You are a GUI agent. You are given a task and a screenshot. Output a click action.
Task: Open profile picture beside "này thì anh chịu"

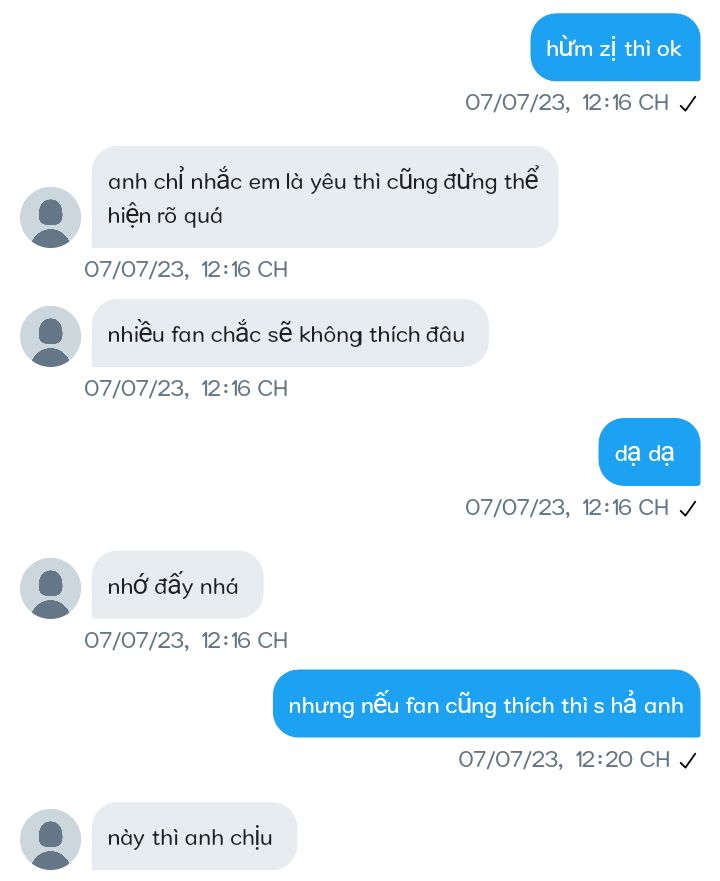[x=51, y=839]
